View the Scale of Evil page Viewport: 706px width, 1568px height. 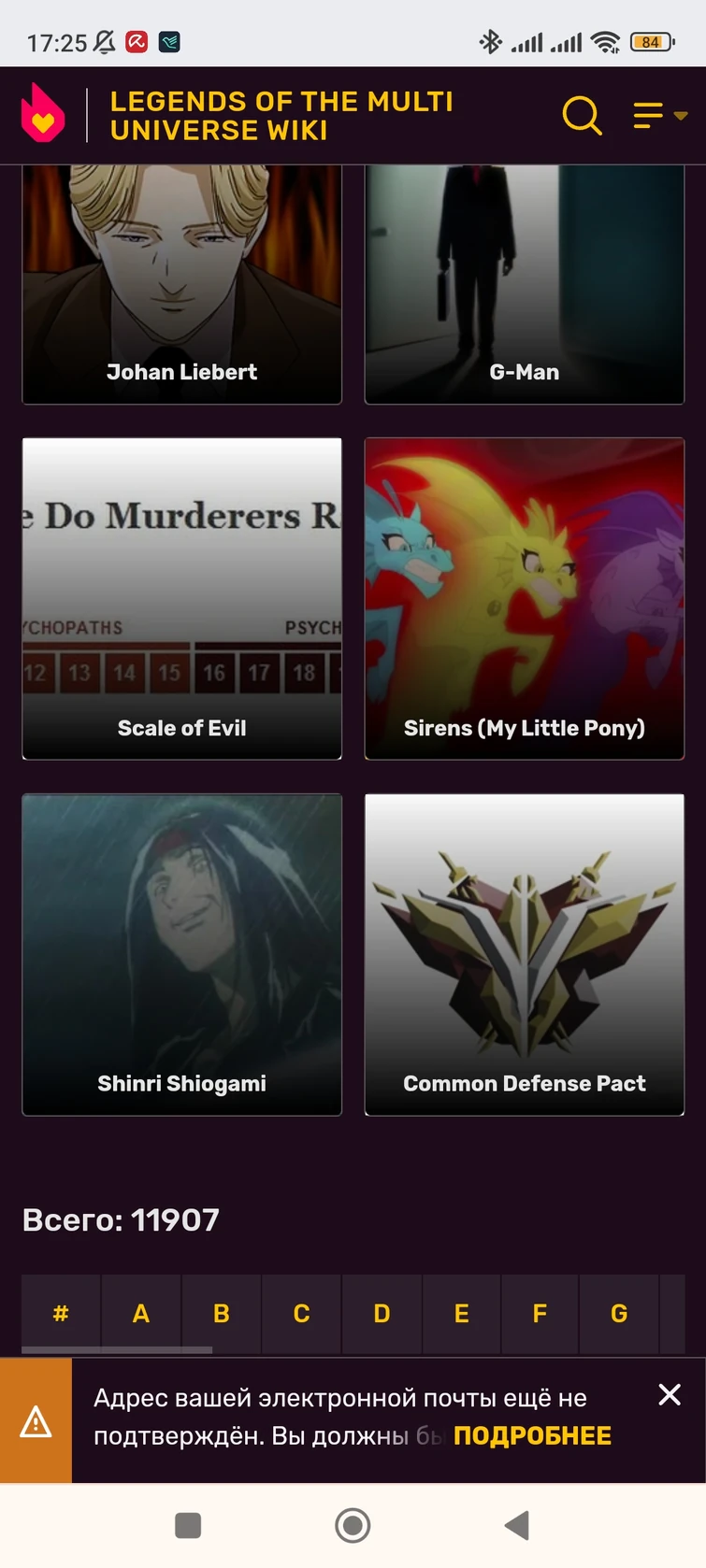[x=181, y=598]
